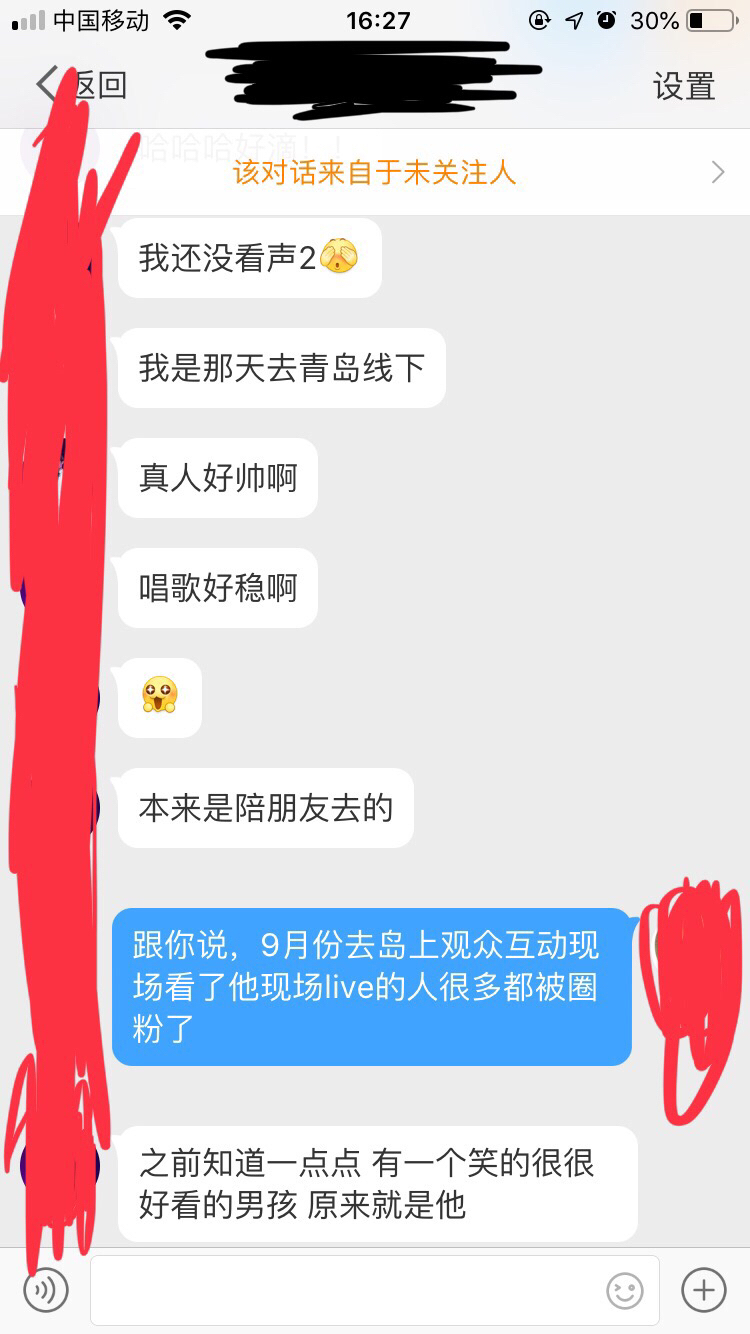Focus the message text field

coord(345,1290)
